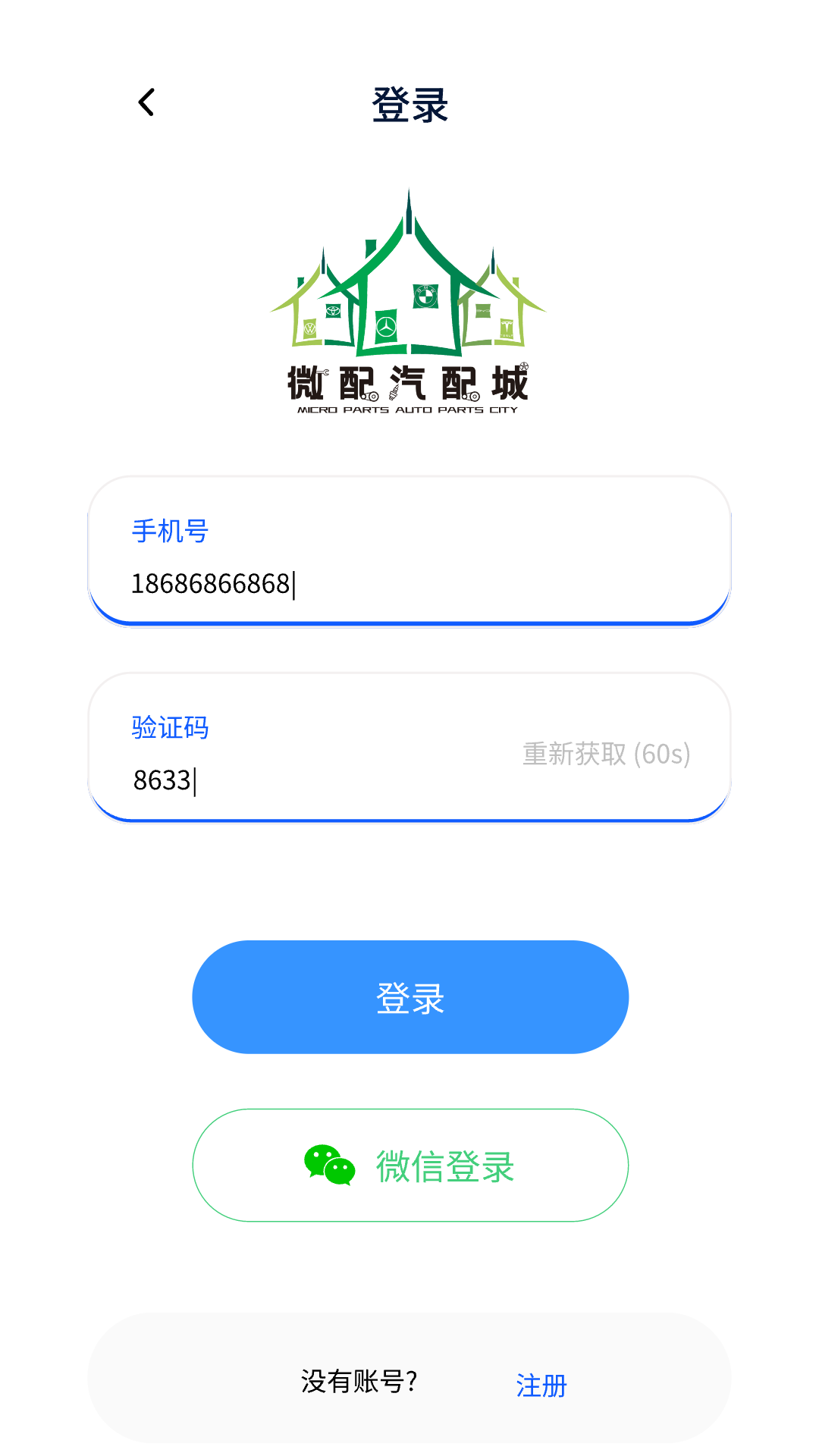Click the phone number input showing 18686866868

pos(212,584)
